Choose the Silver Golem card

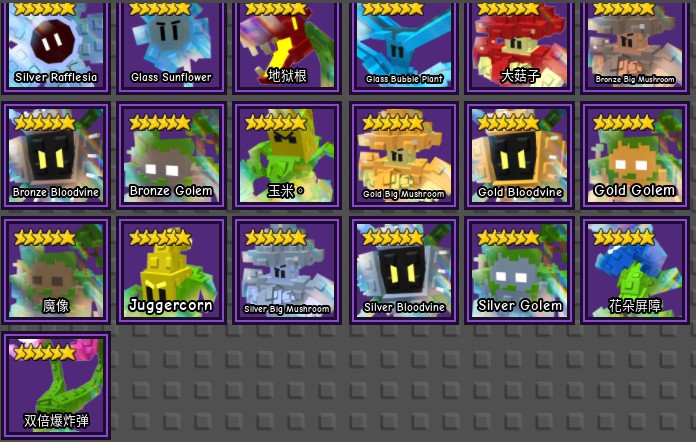[520, 271]
